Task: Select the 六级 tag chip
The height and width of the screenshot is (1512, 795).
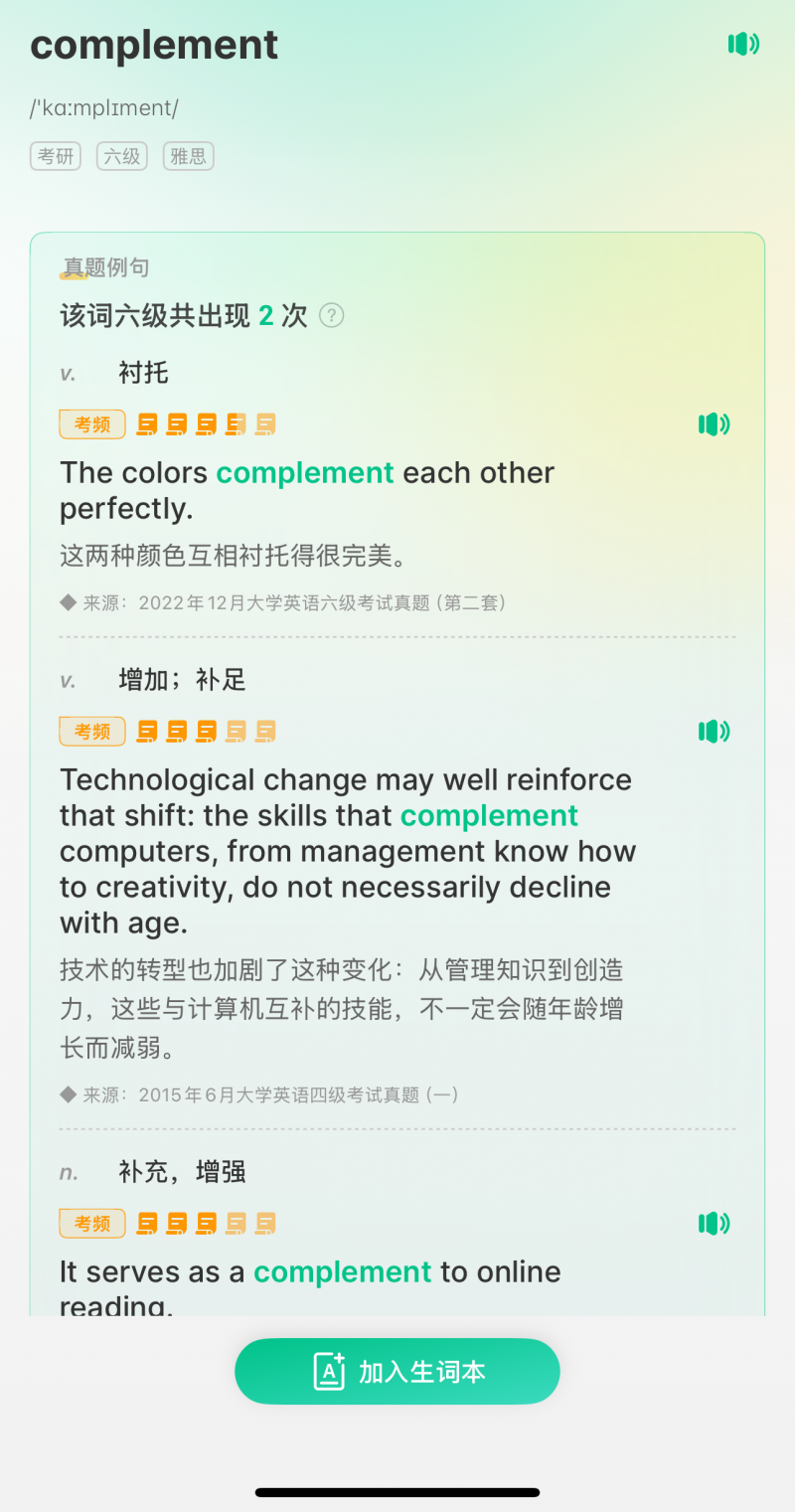Action: (x=122, y=156)
